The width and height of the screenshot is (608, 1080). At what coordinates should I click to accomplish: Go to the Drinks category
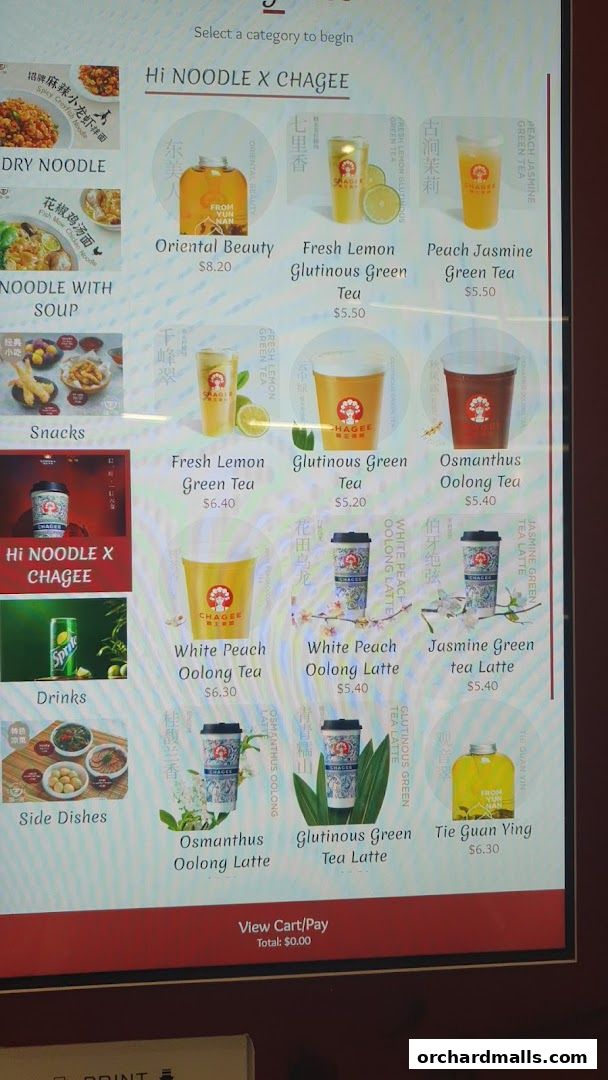click(62, 650)
